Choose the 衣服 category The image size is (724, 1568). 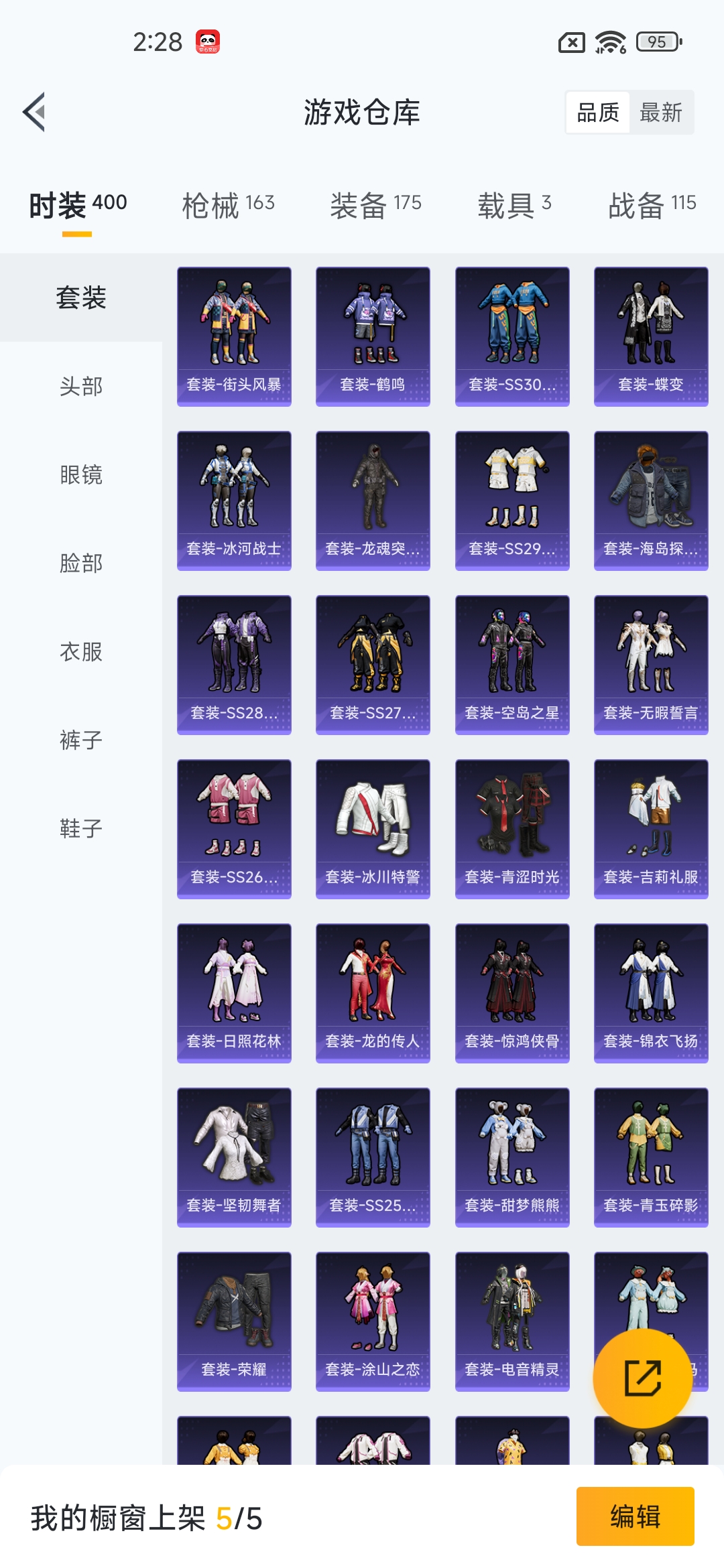(x=81, y=651)
